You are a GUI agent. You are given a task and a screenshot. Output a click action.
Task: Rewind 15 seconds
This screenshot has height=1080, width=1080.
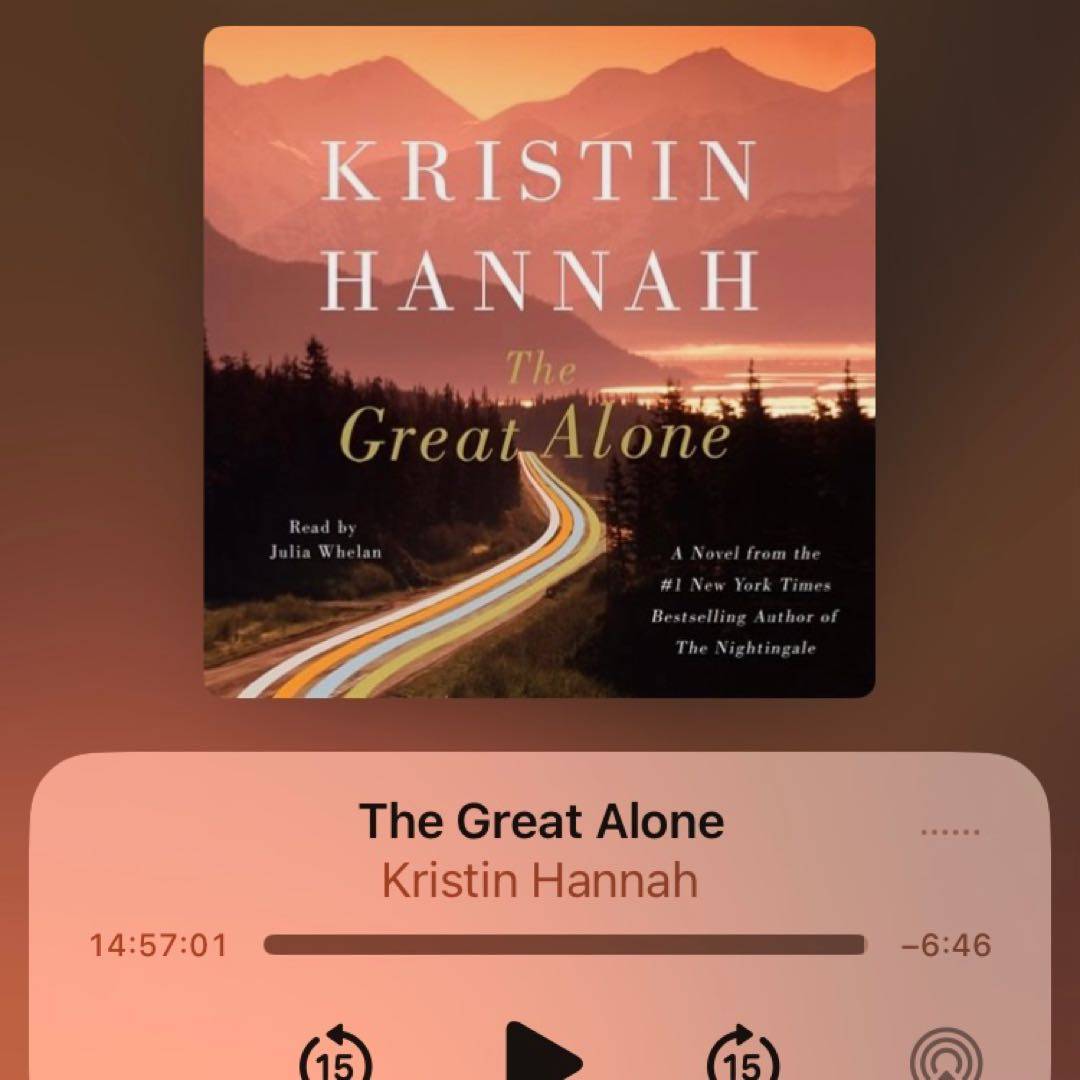pyautogui.click(x=336, y=1057)
